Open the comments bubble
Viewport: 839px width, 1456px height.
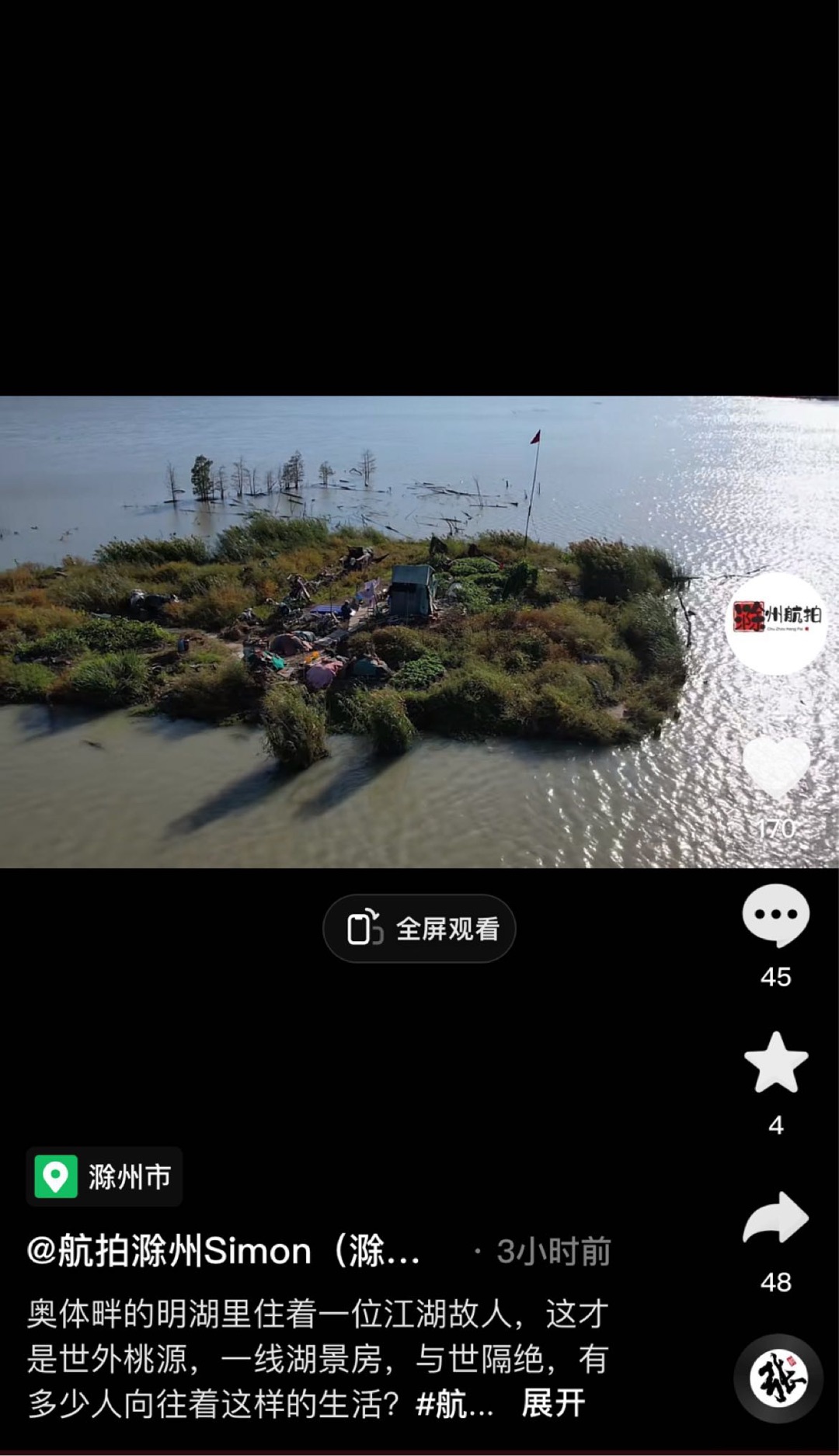click(x=775, y=915)
